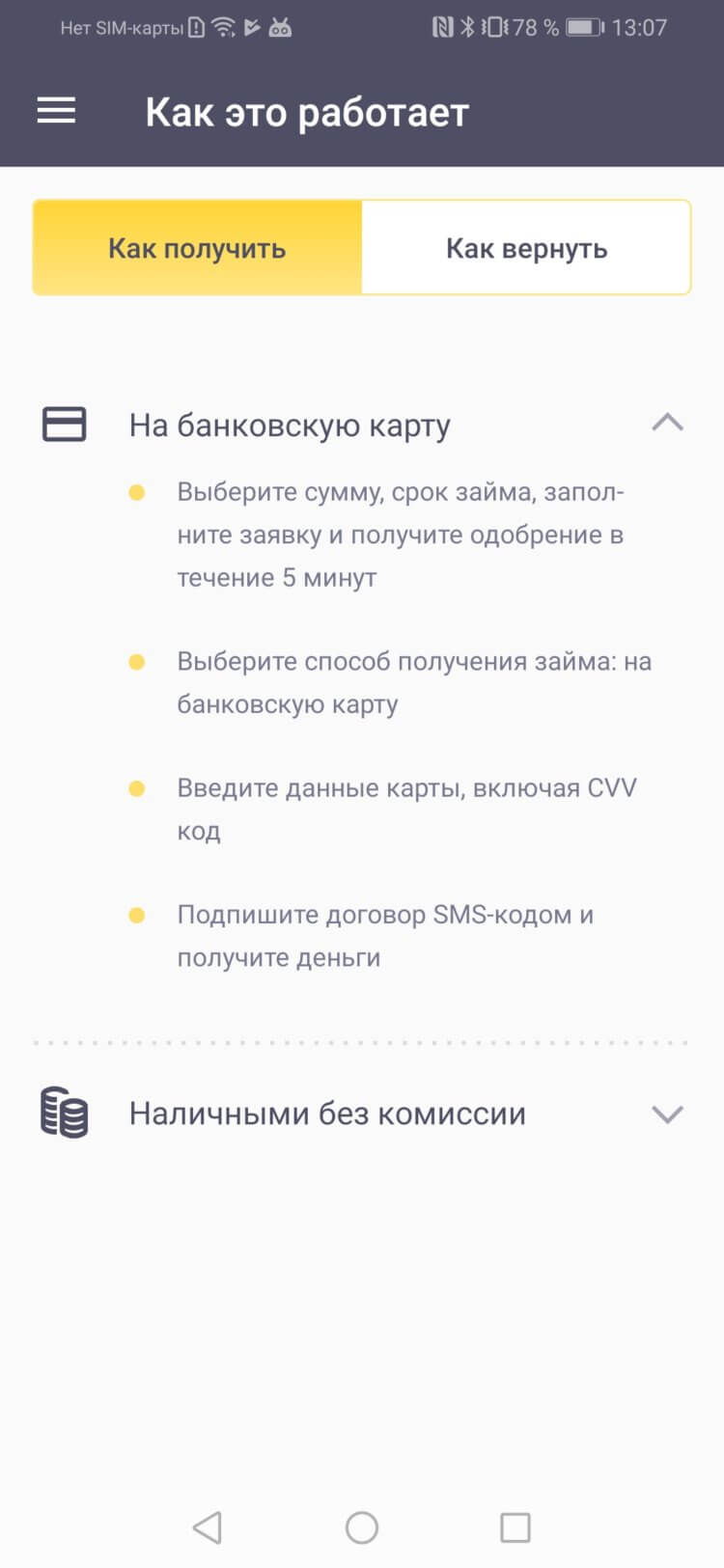Switch to the Как вернуть tab
The image size is (724, 1568).
526,248
